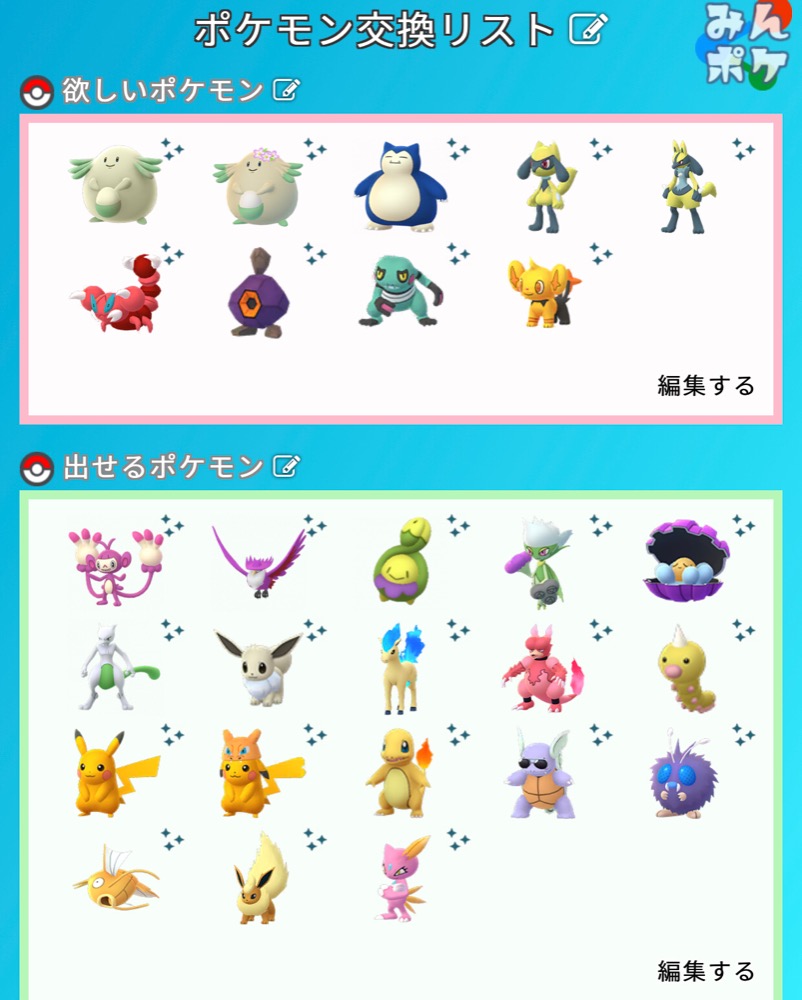This screenshot has width=802, height=1000.
Task: Select 編集する in the offered Pokémon box
Action: 706,970
